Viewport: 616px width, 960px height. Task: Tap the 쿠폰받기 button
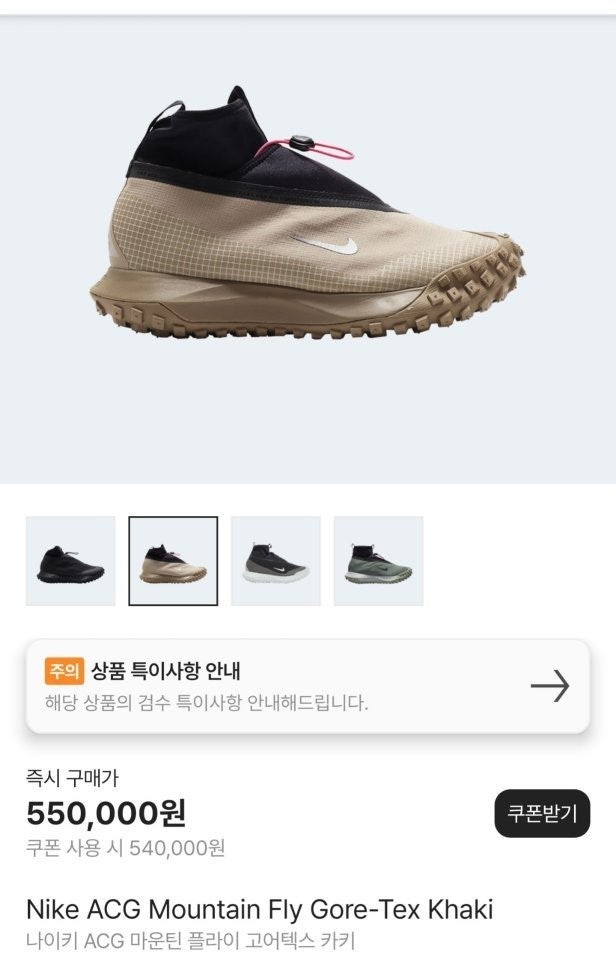click(542, 813)
